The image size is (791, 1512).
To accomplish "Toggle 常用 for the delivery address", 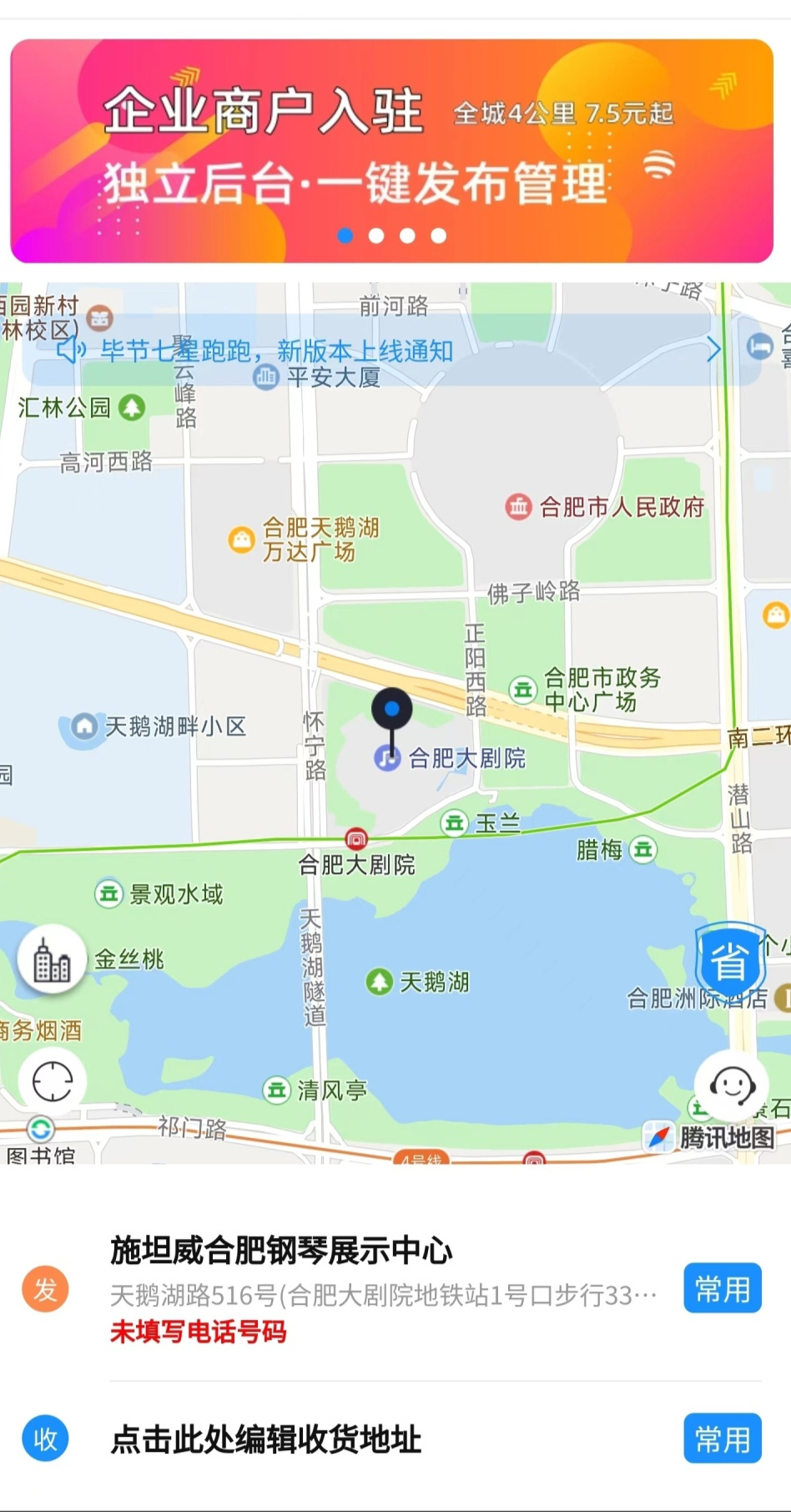I will (722, 1438).
